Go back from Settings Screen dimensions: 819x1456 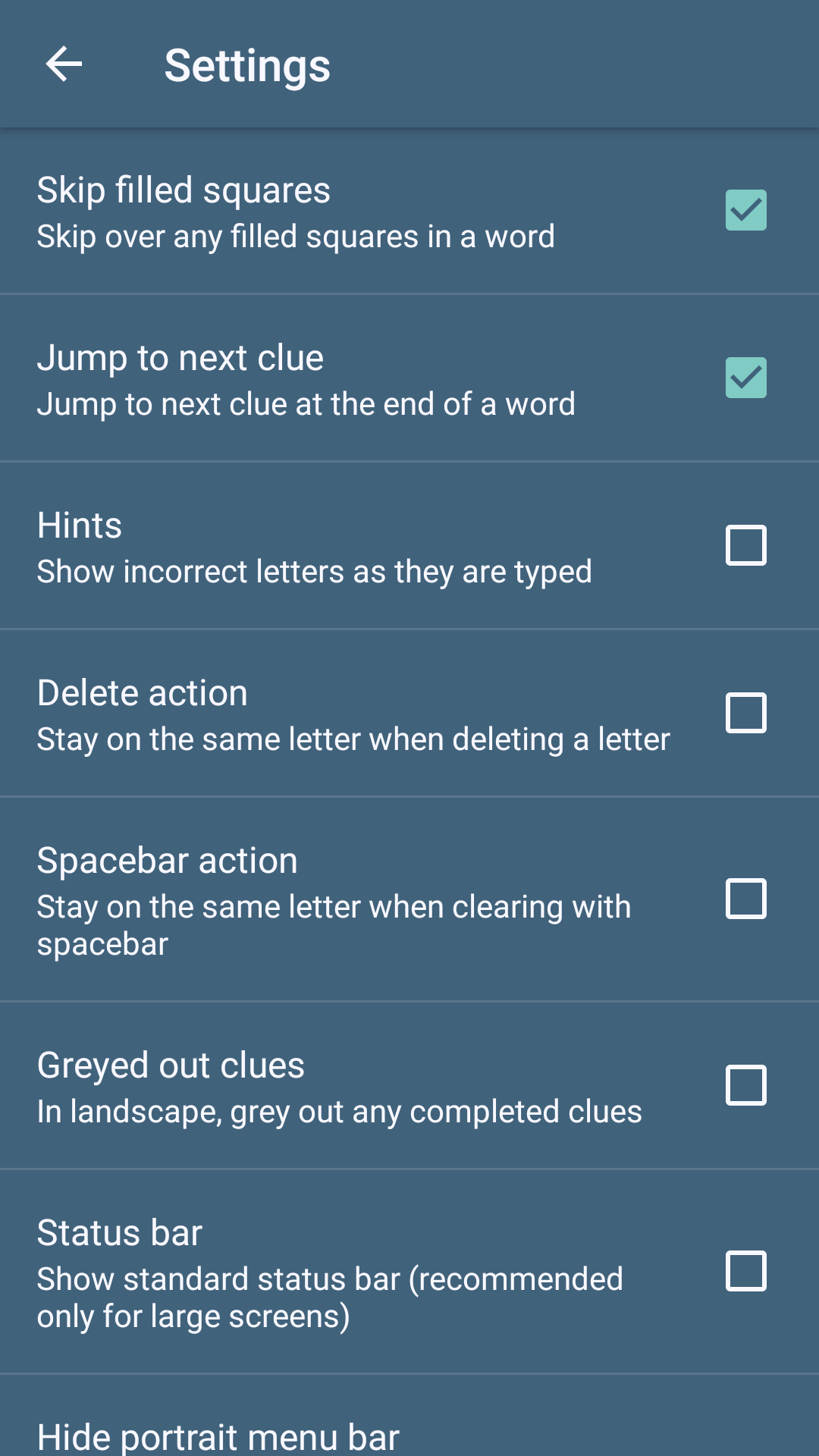pos(64,64)
